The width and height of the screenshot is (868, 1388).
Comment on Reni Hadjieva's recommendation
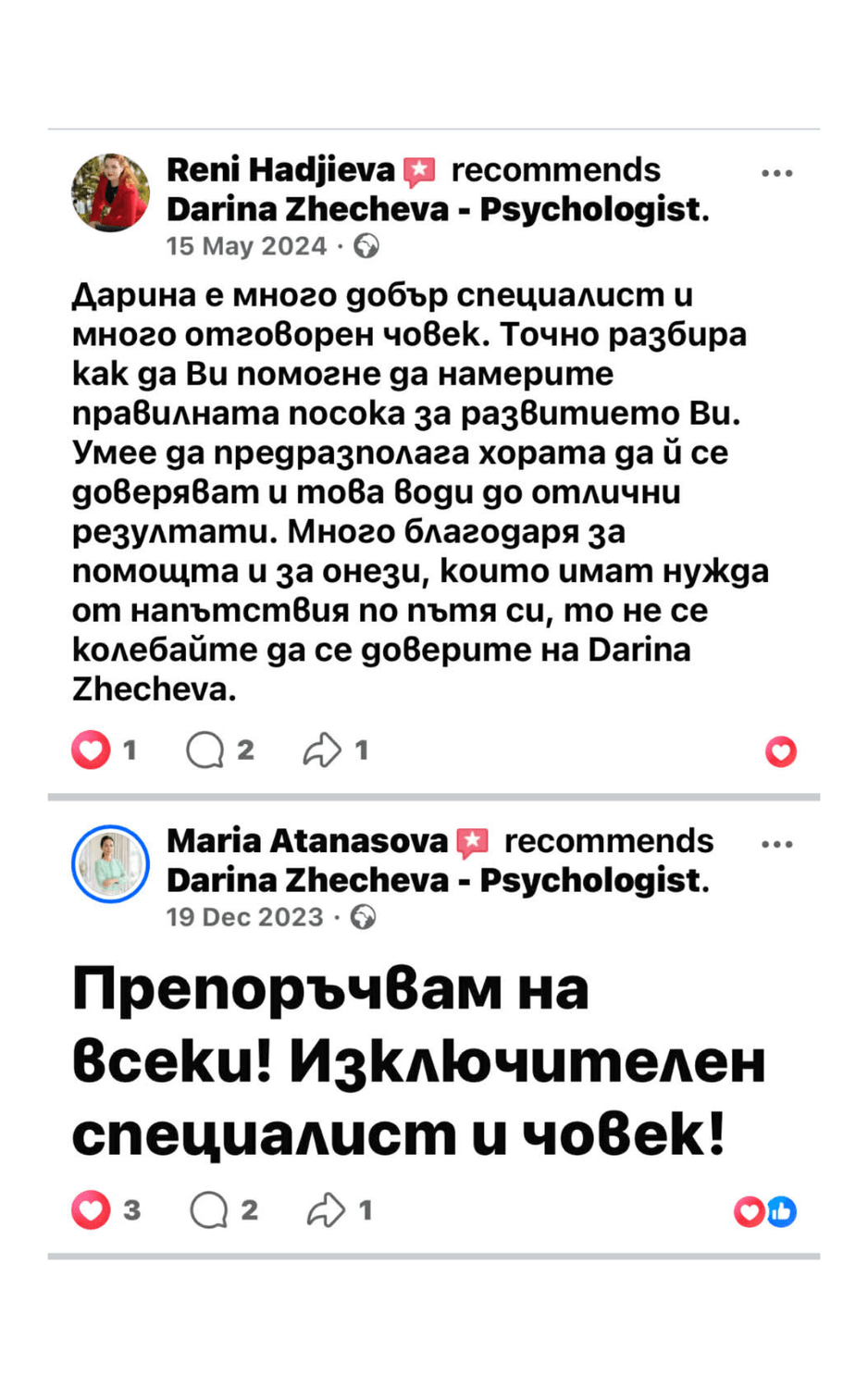pyautogui.click(x=205, y=750)
